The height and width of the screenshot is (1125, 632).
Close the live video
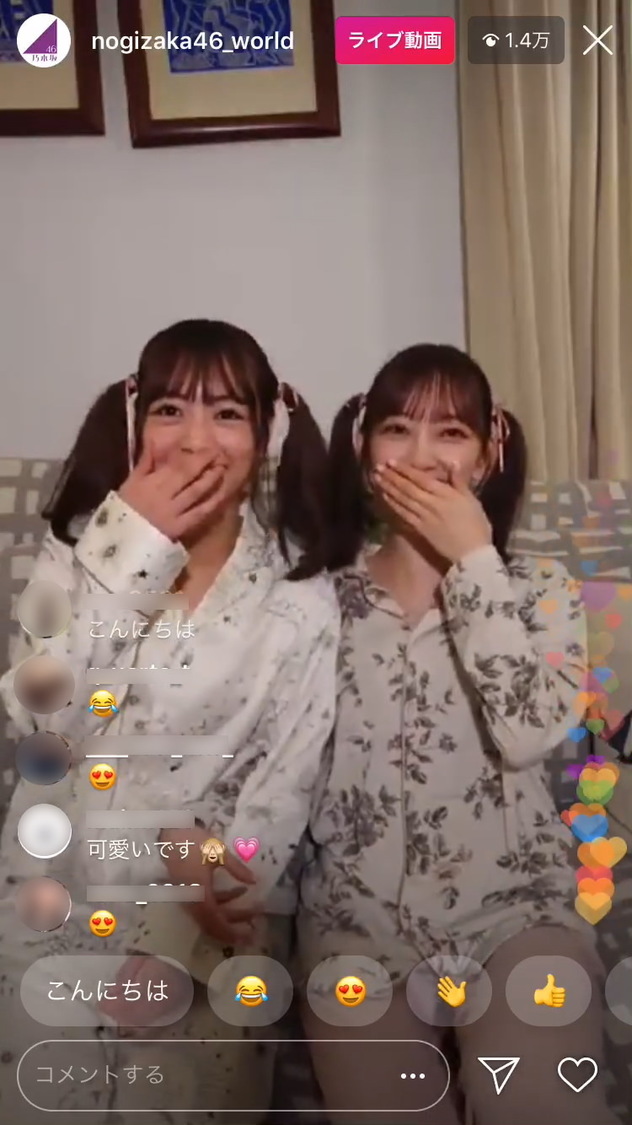(x=598, y=40)
